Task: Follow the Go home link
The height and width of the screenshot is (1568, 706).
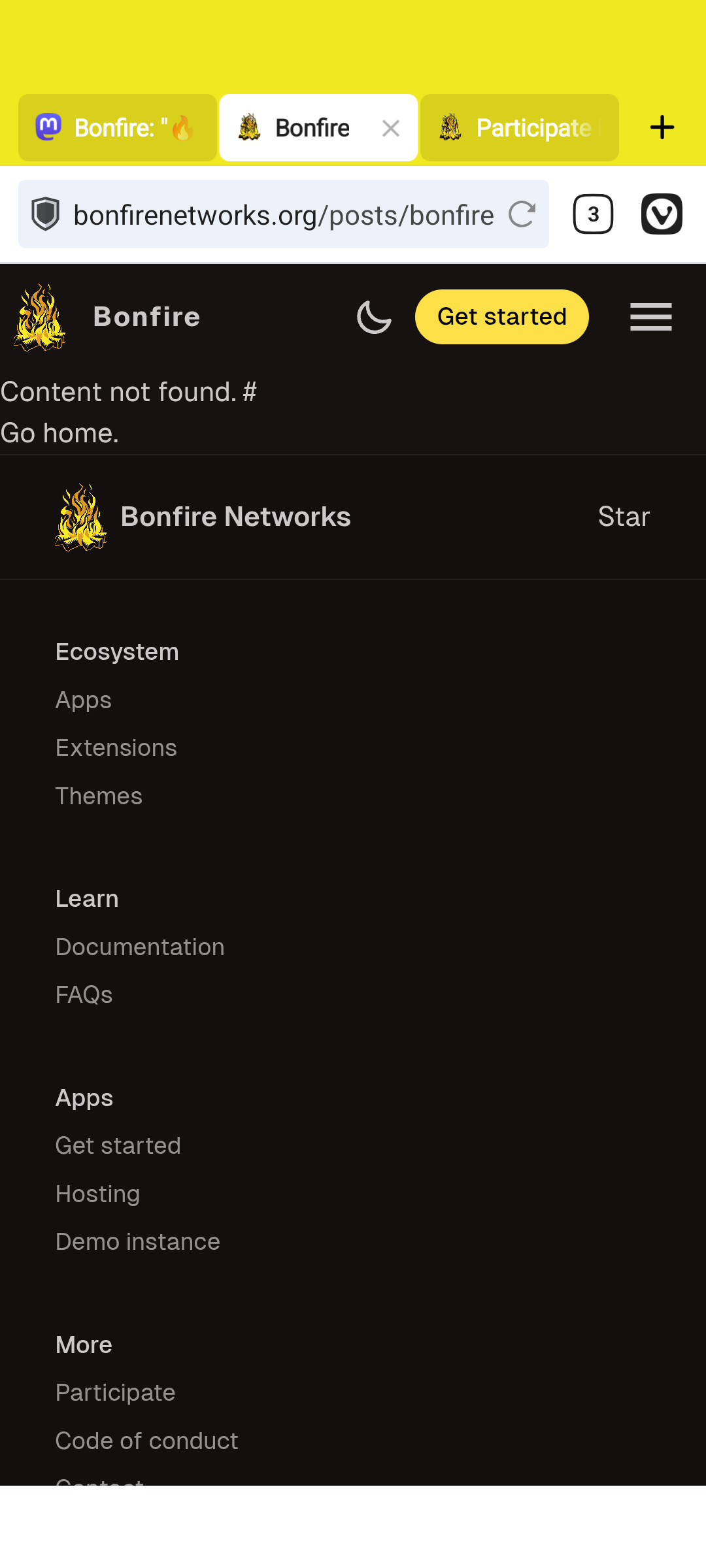Action: [x=59, y=433]
